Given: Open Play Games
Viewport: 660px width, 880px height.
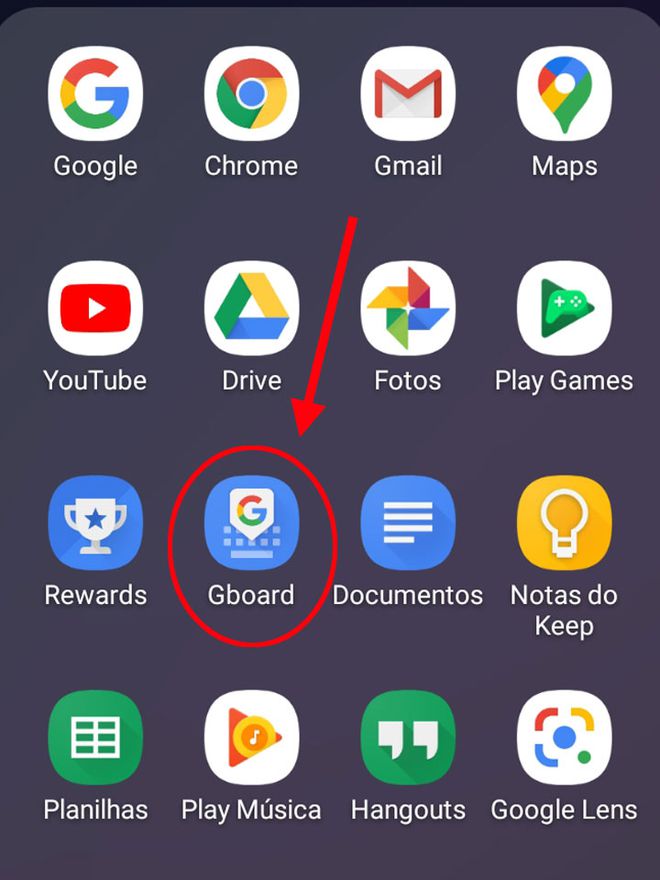Looking at the screenshot, I should pyautogui.click(x=564, y=308).
